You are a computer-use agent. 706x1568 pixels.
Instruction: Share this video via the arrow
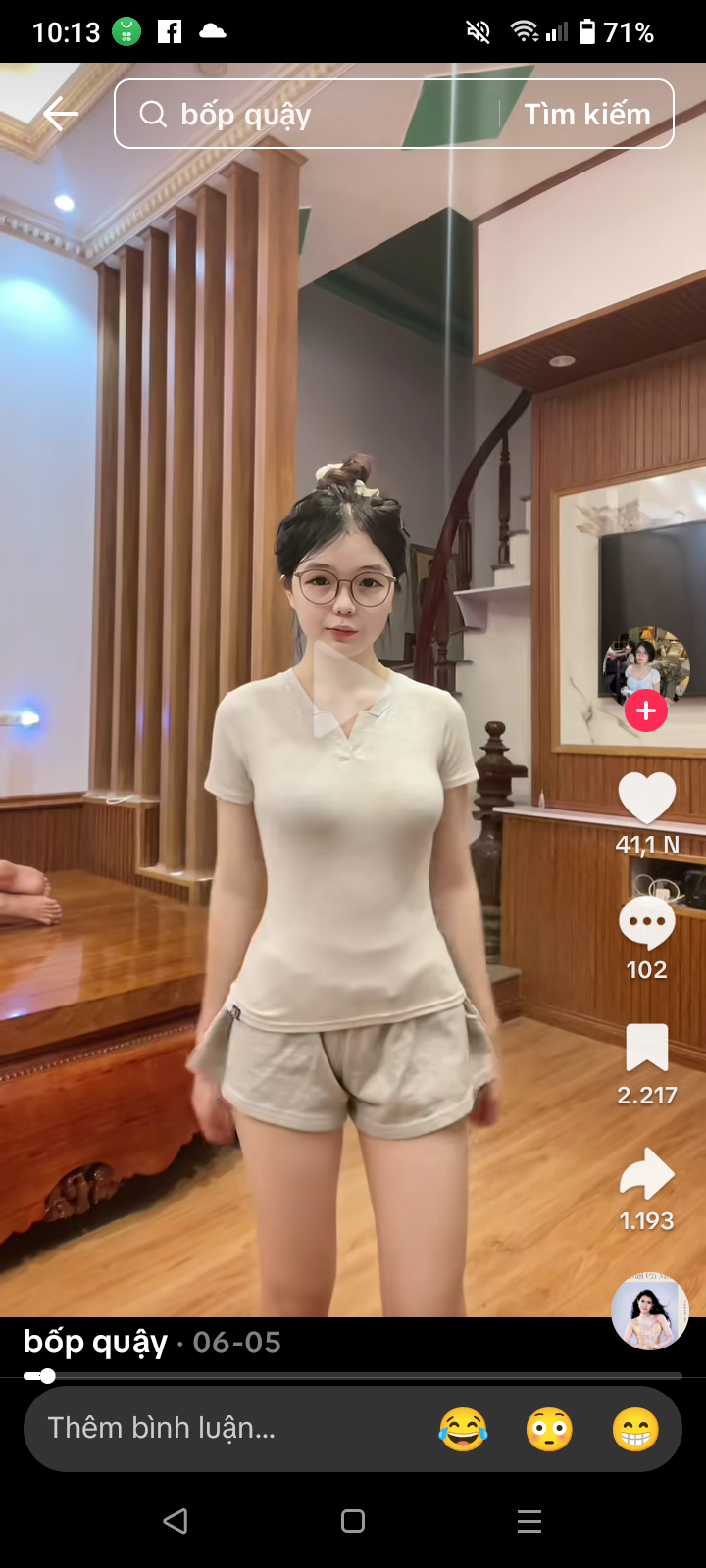pos(647,1174)
